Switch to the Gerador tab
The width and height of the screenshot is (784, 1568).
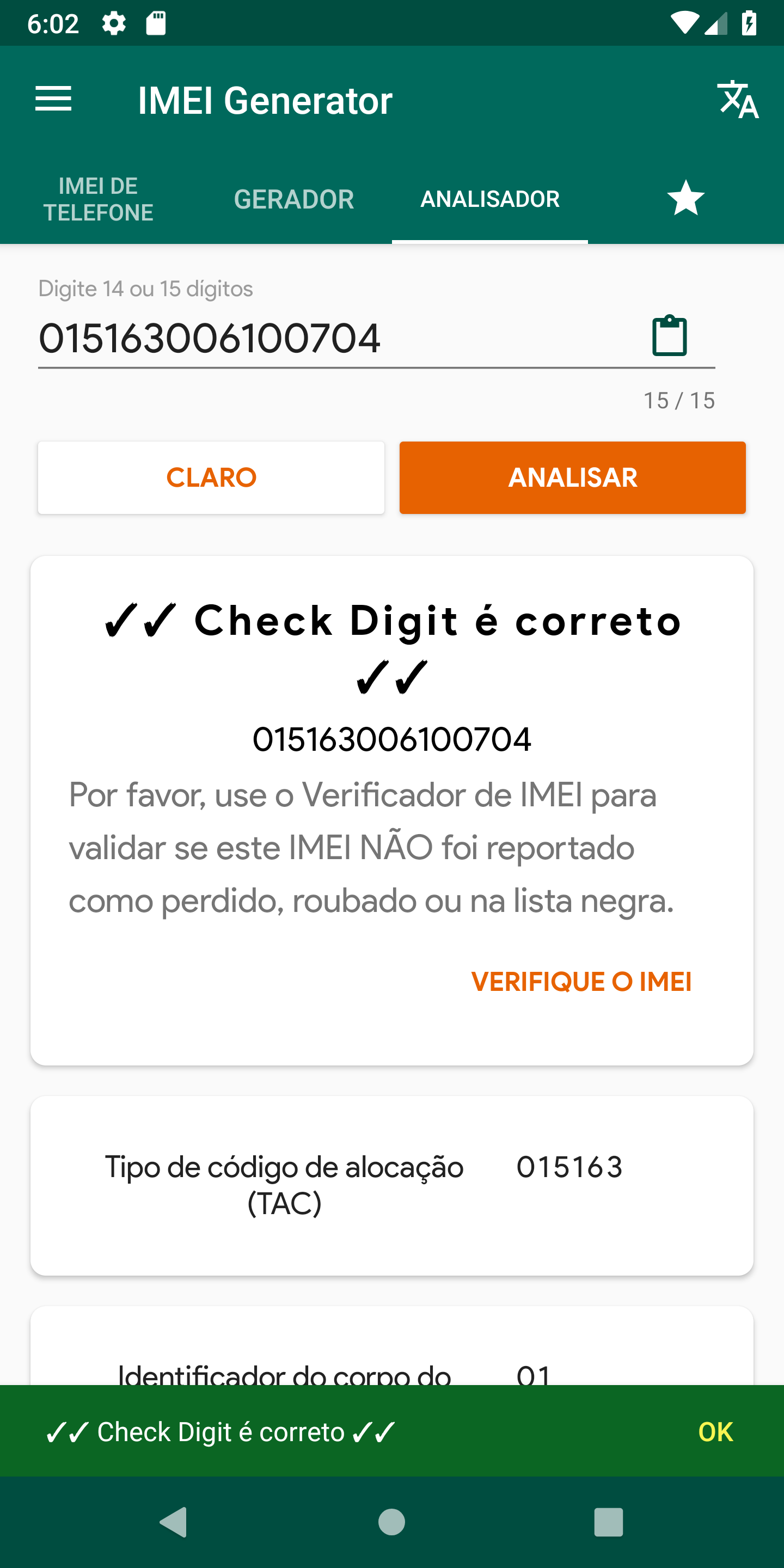pos(294,199)
